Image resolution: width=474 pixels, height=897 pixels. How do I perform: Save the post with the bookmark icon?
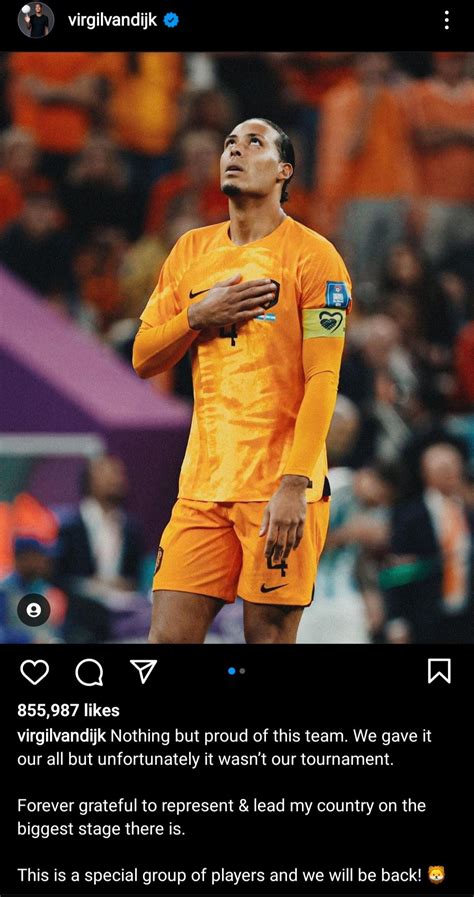439,671
